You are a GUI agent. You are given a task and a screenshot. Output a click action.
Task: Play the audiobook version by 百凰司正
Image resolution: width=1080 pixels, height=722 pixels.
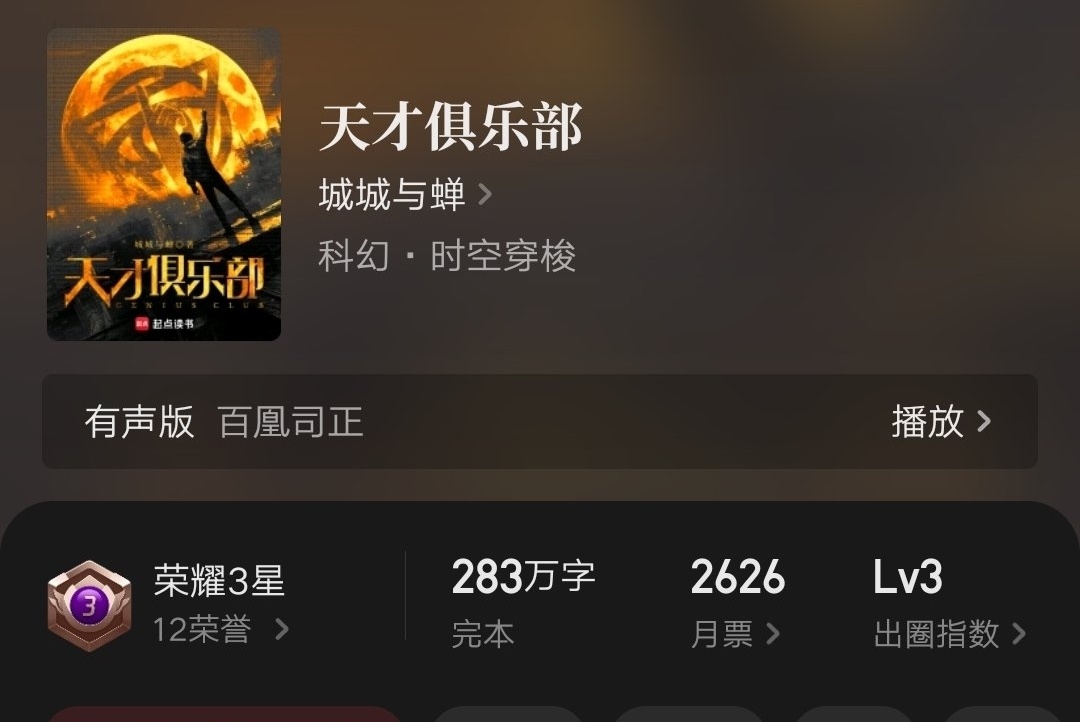point(940,421)
